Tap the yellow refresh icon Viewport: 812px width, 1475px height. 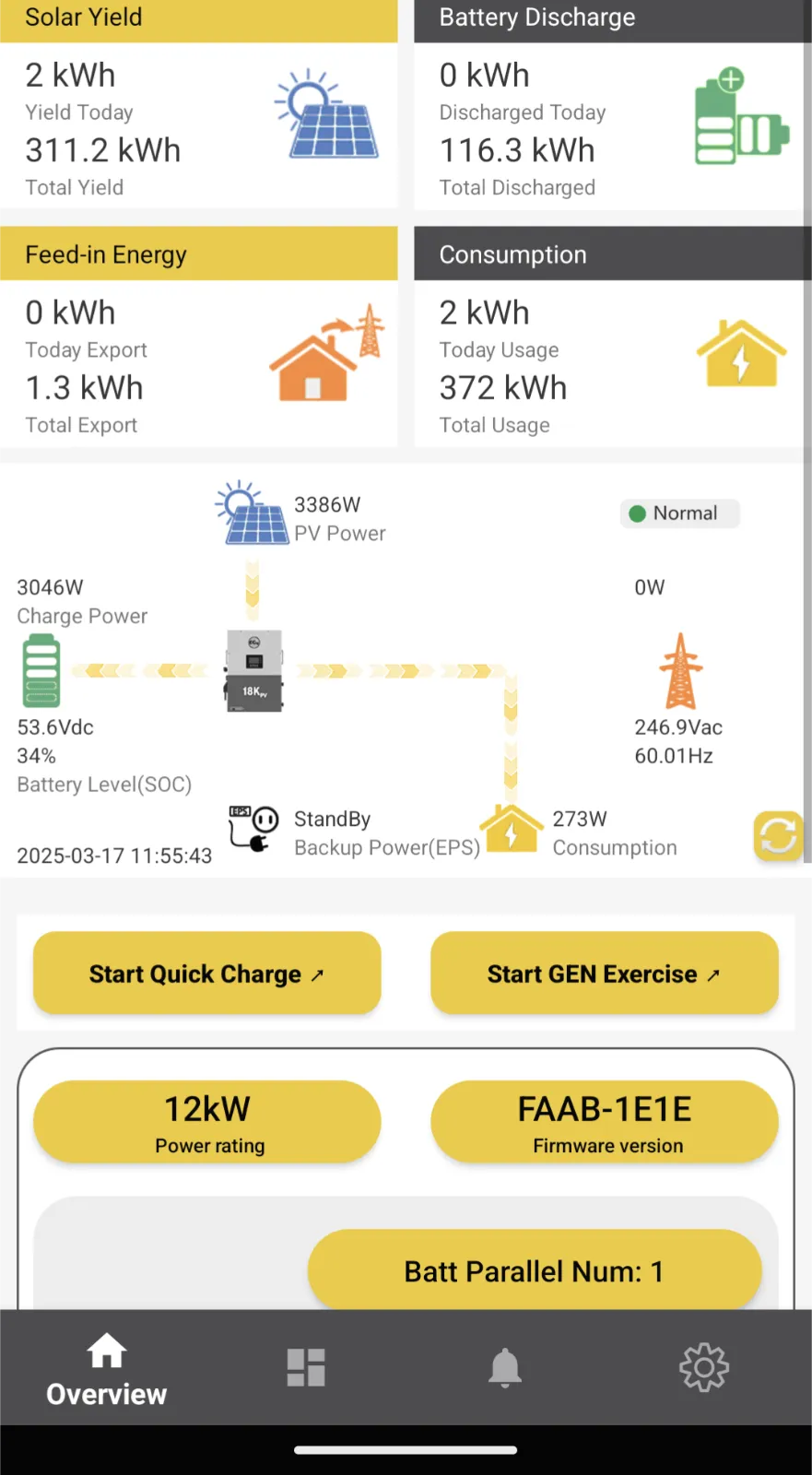click(x=778, y=836)
